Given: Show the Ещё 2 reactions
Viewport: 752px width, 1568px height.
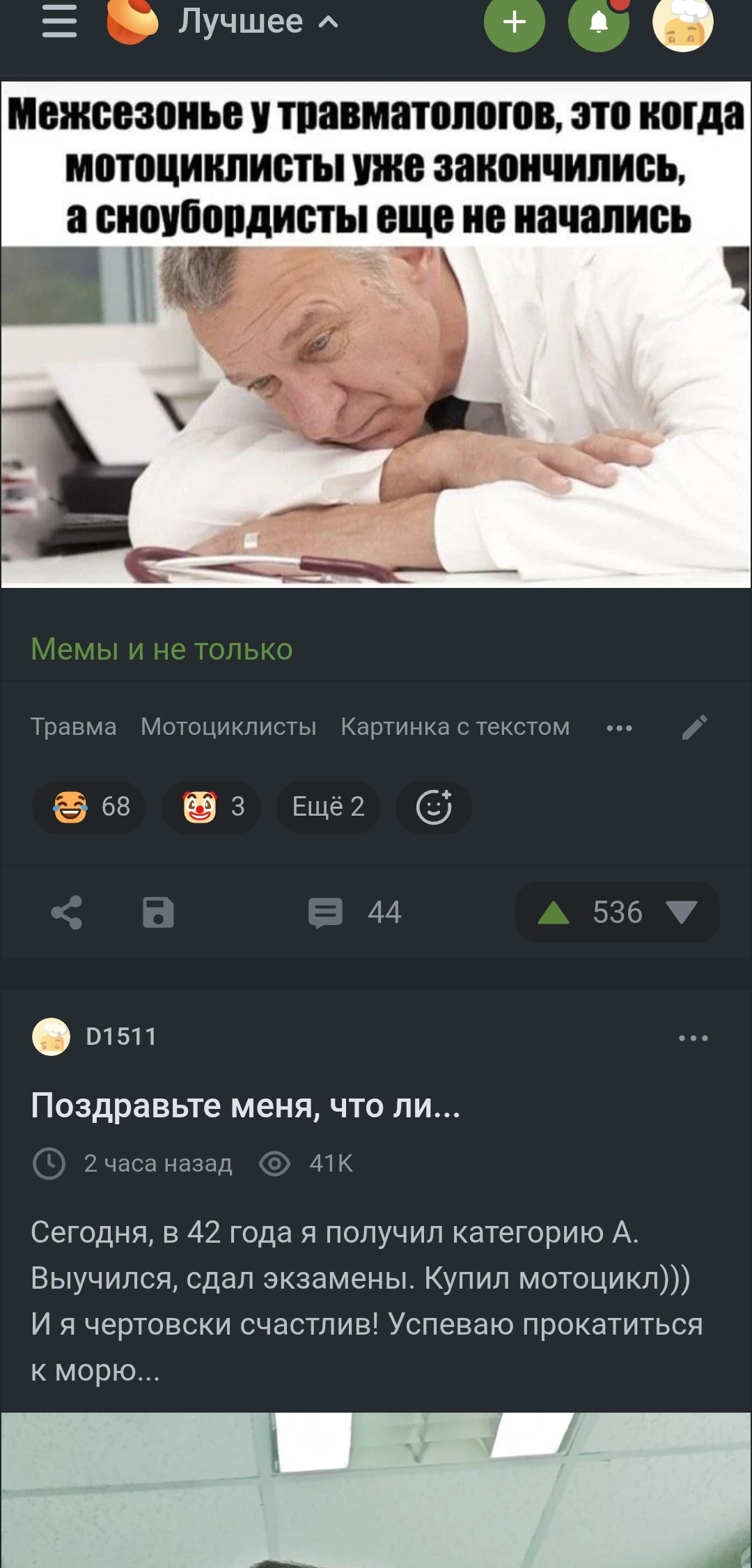Looking at the screenshot, I should point(328,807).
